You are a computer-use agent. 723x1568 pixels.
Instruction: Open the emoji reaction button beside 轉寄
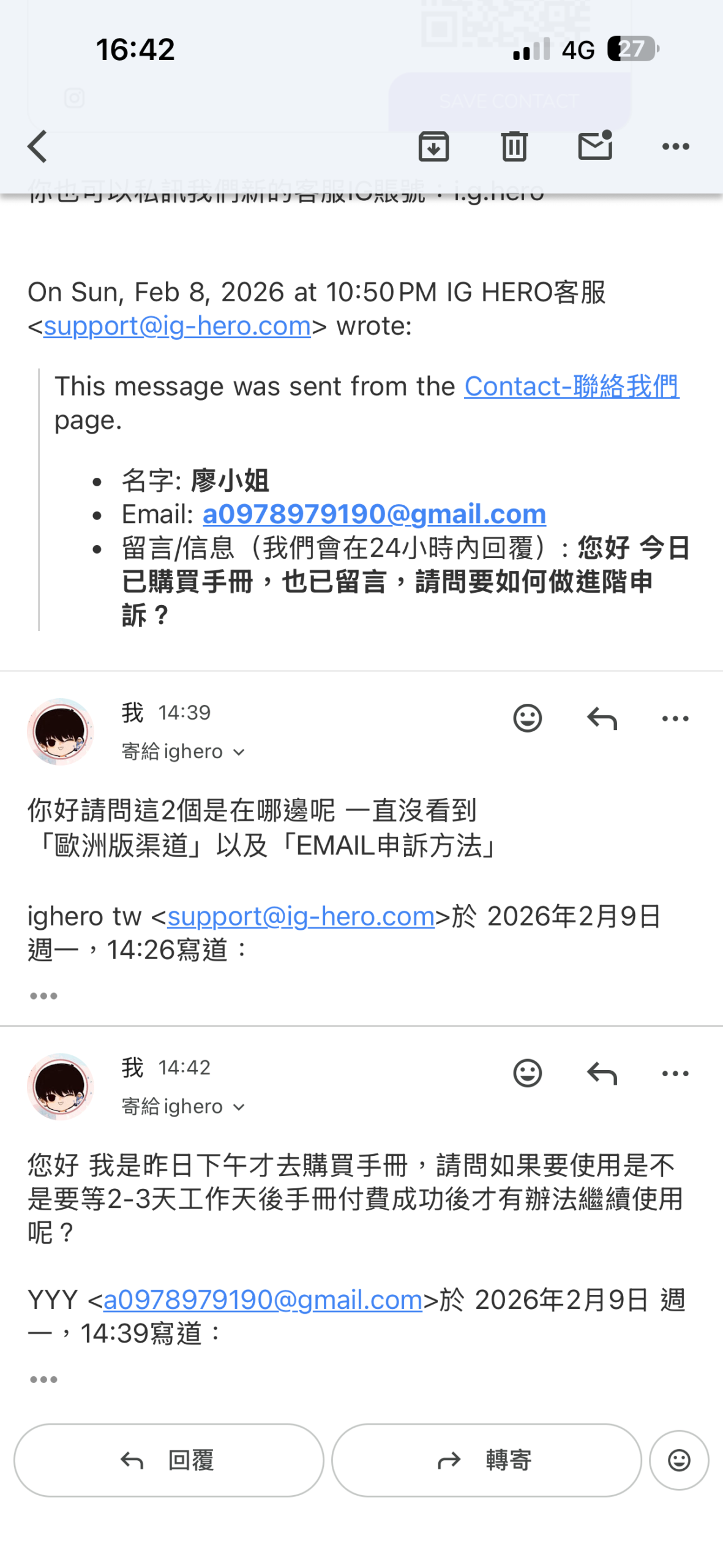point(679,1460)
